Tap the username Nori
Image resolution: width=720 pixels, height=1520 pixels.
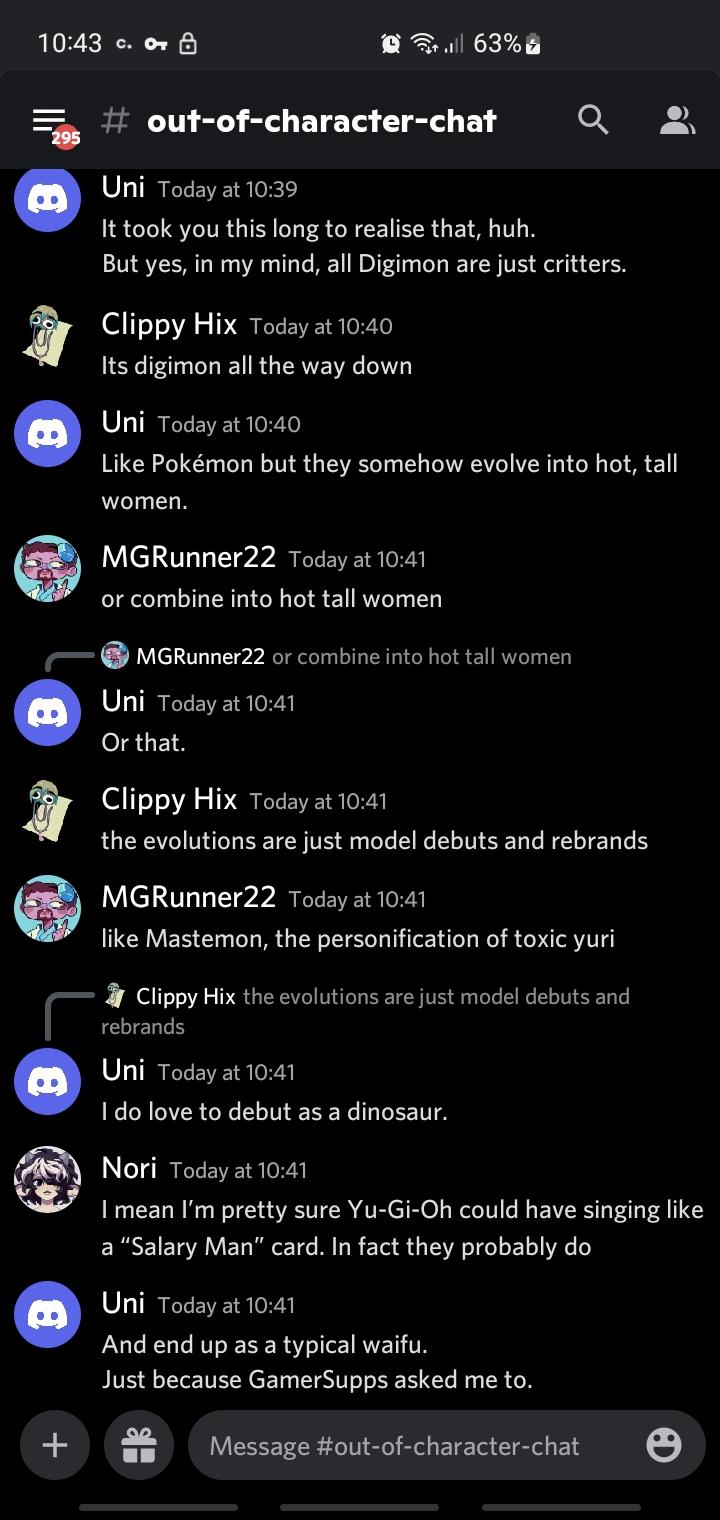[x=129, y=1168]
